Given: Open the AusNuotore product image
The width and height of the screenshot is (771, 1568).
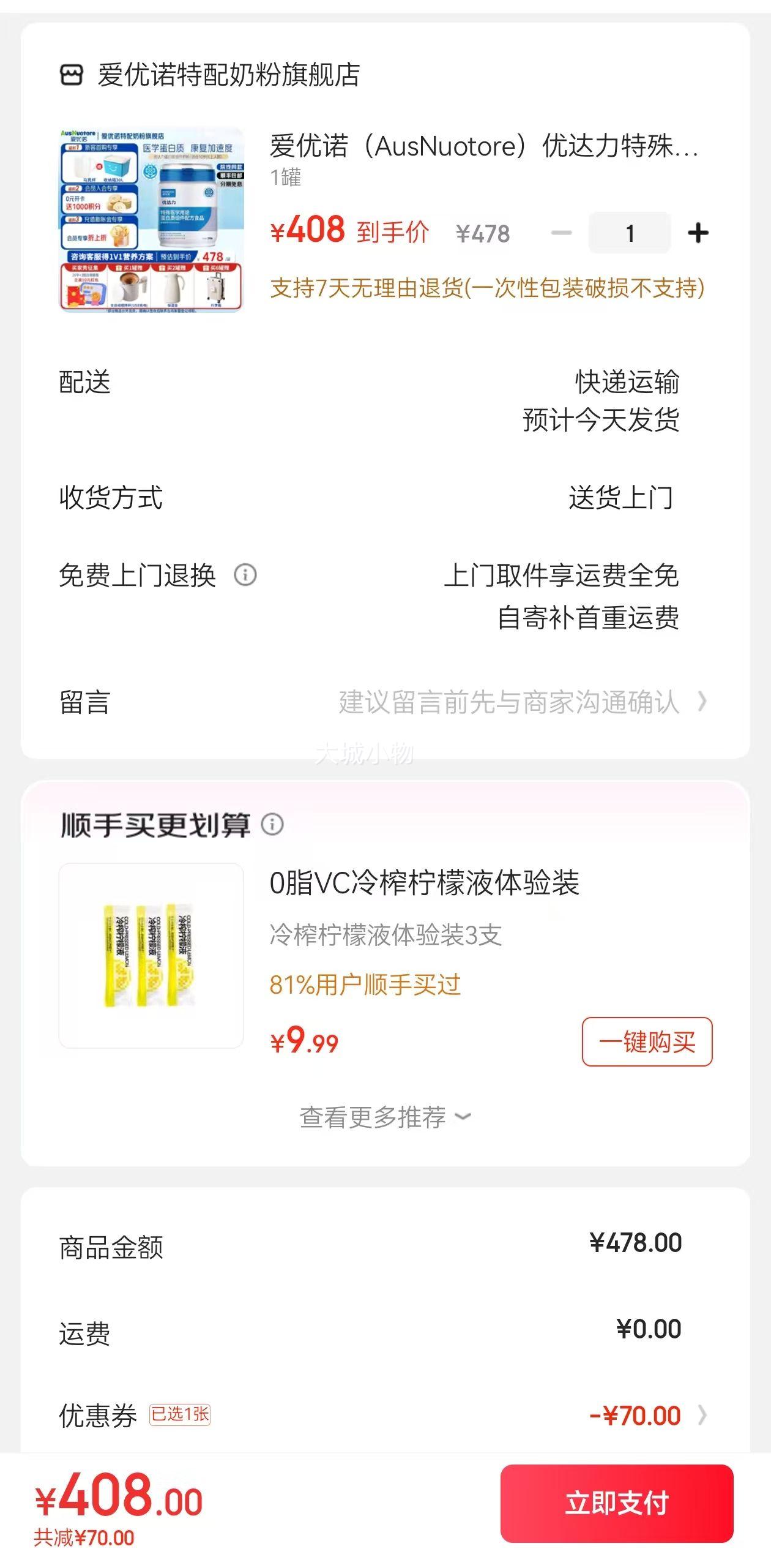Looking at the screenshot, I should [x=152, y=220].
